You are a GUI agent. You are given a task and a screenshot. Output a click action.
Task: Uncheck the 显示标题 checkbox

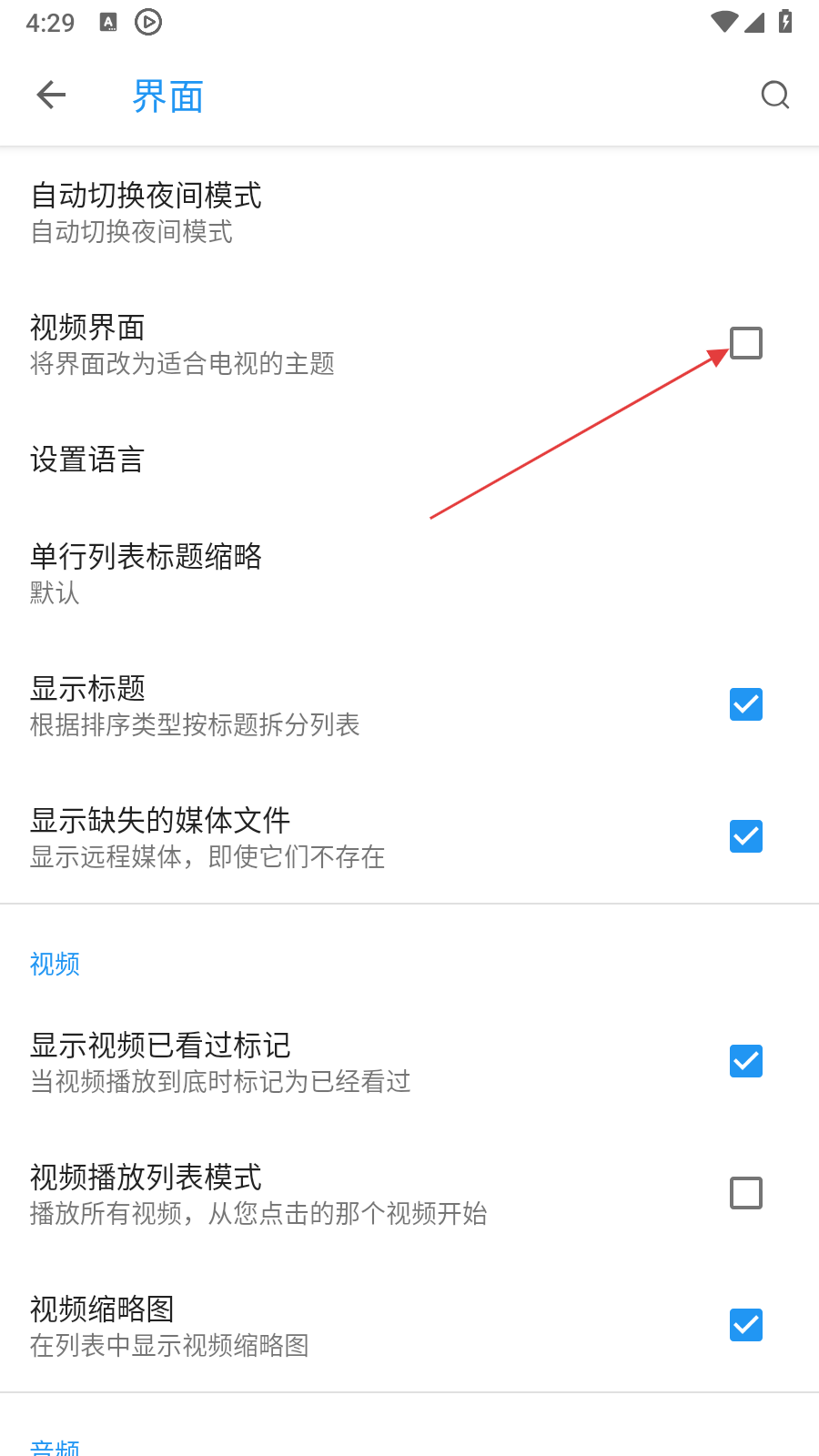[x=745, y=704]
